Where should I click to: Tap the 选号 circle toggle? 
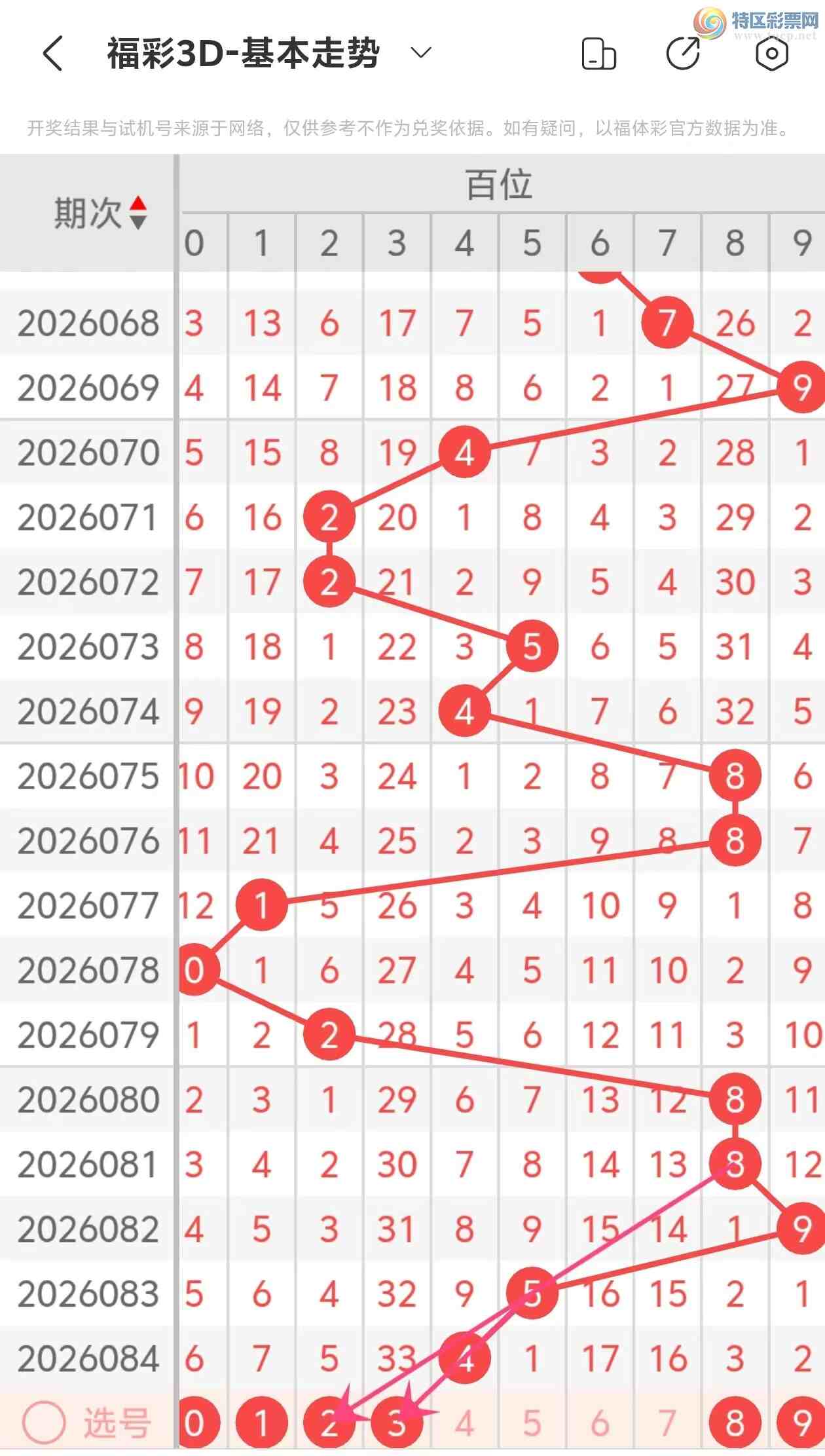44,1423
